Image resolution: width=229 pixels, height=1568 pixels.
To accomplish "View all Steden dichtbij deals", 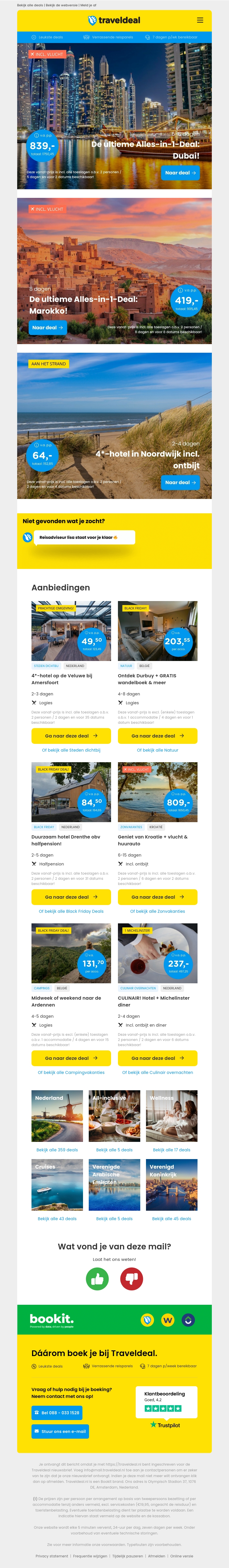I will click(71, 750).
